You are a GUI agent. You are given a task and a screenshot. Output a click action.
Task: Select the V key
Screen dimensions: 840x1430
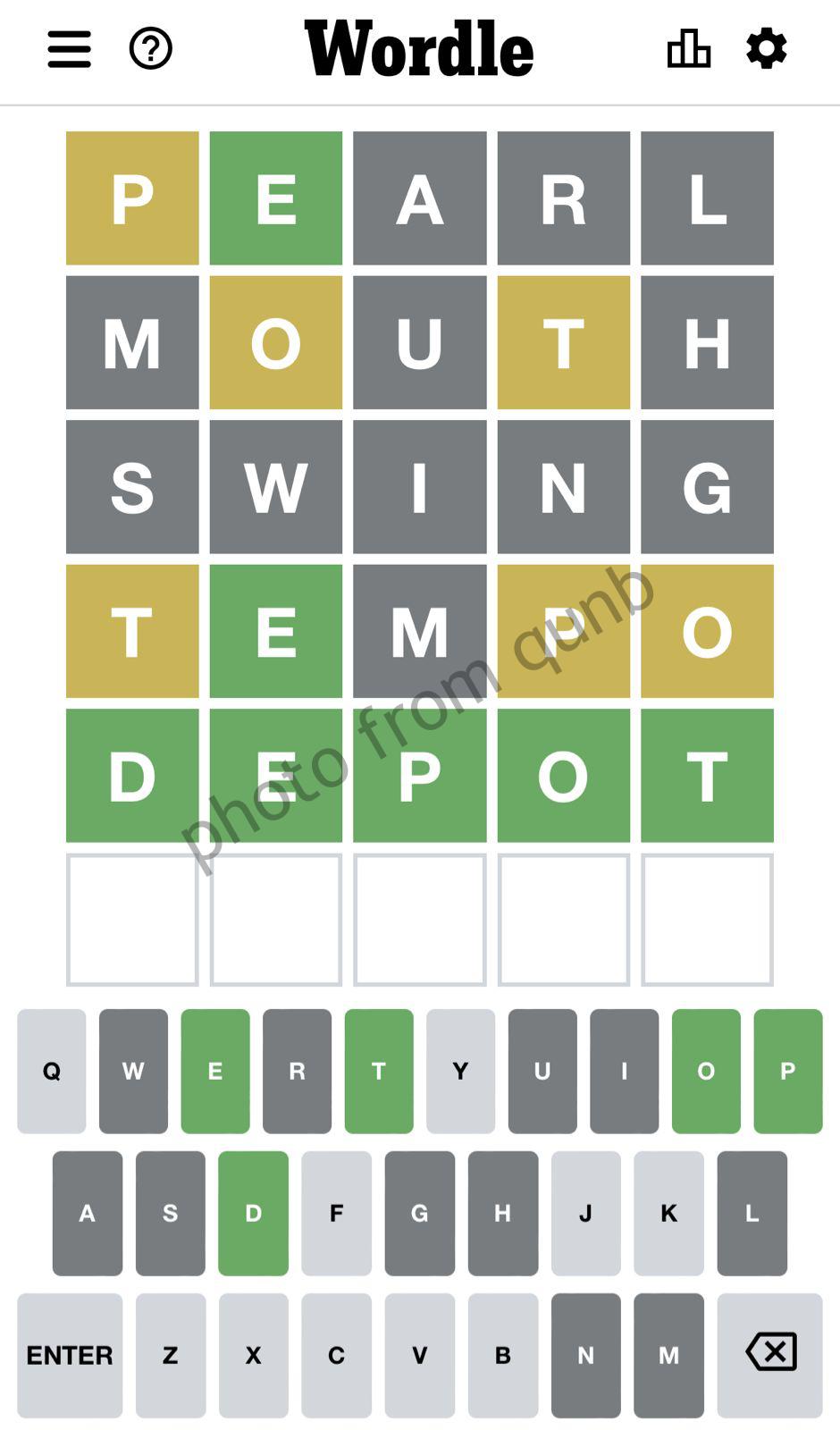(419, 1355)
